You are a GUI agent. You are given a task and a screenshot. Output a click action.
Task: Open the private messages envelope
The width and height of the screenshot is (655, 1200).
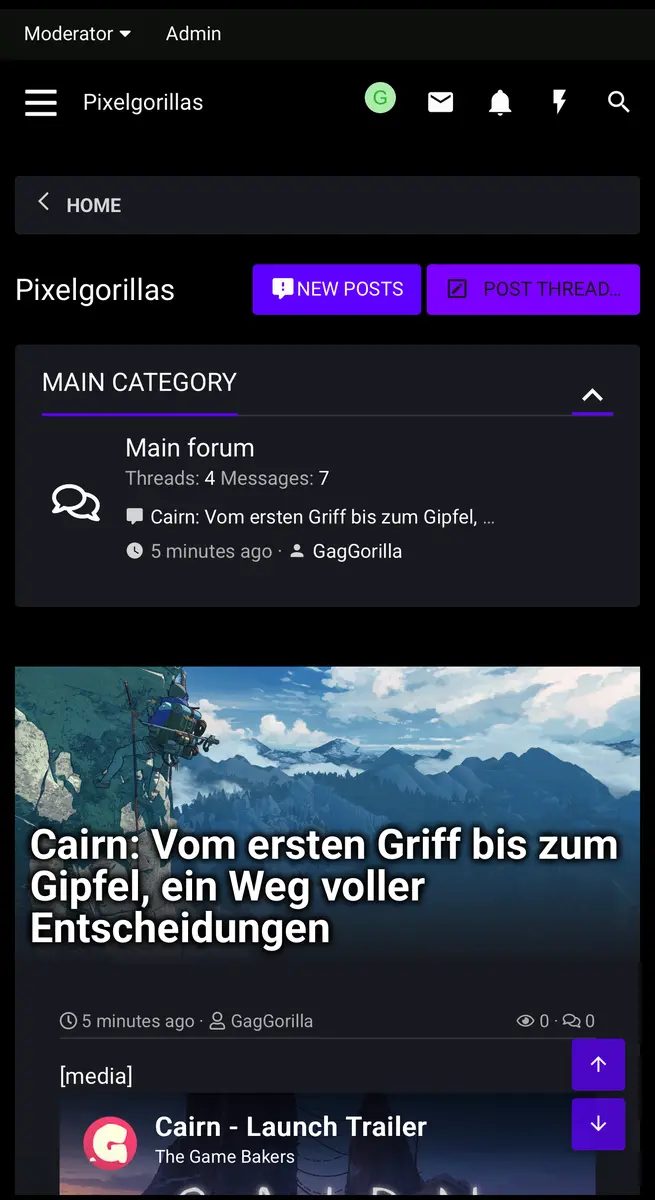click(x=440, y=102)
